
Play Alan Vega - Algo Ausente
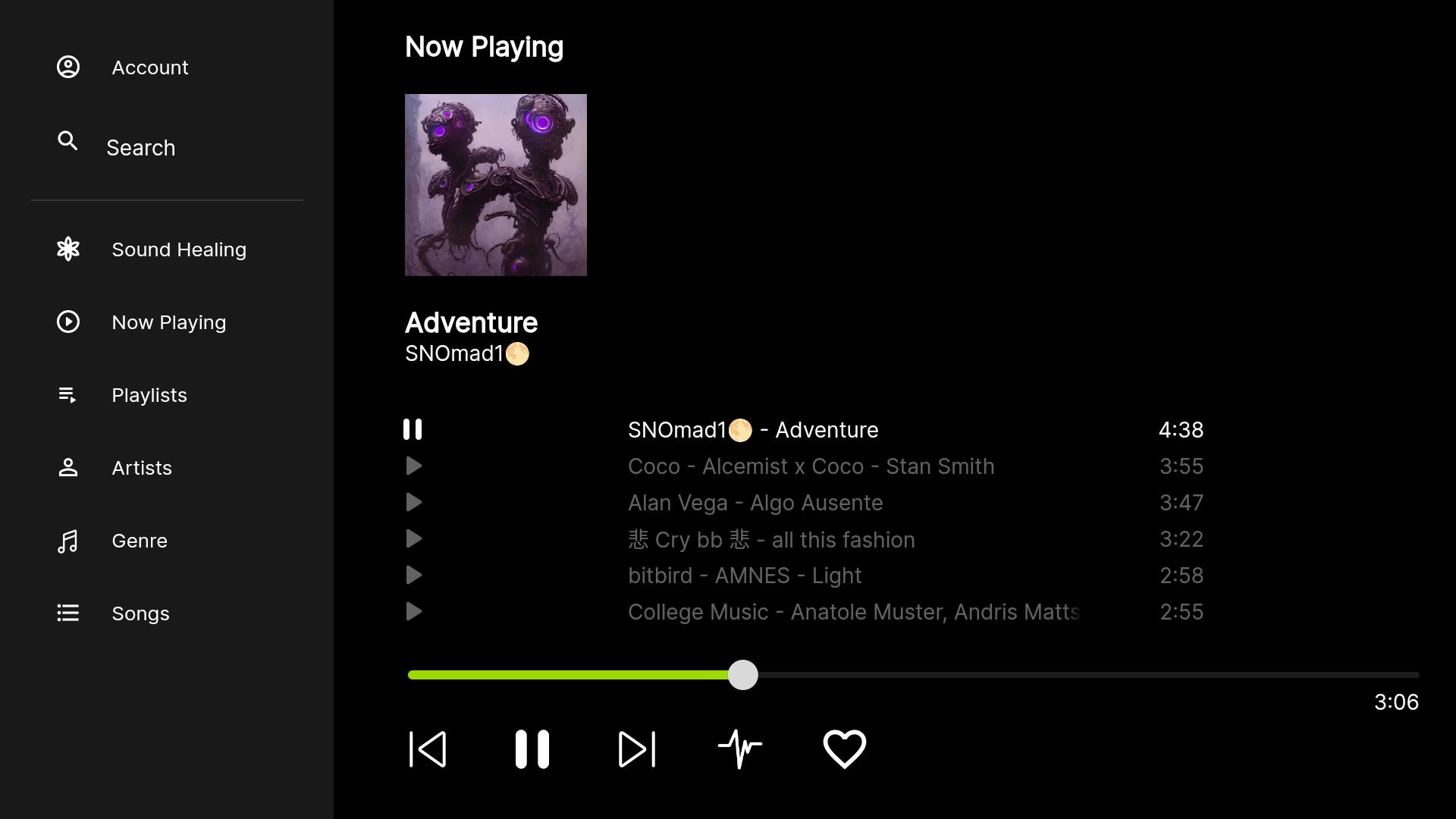coord(414,503)
